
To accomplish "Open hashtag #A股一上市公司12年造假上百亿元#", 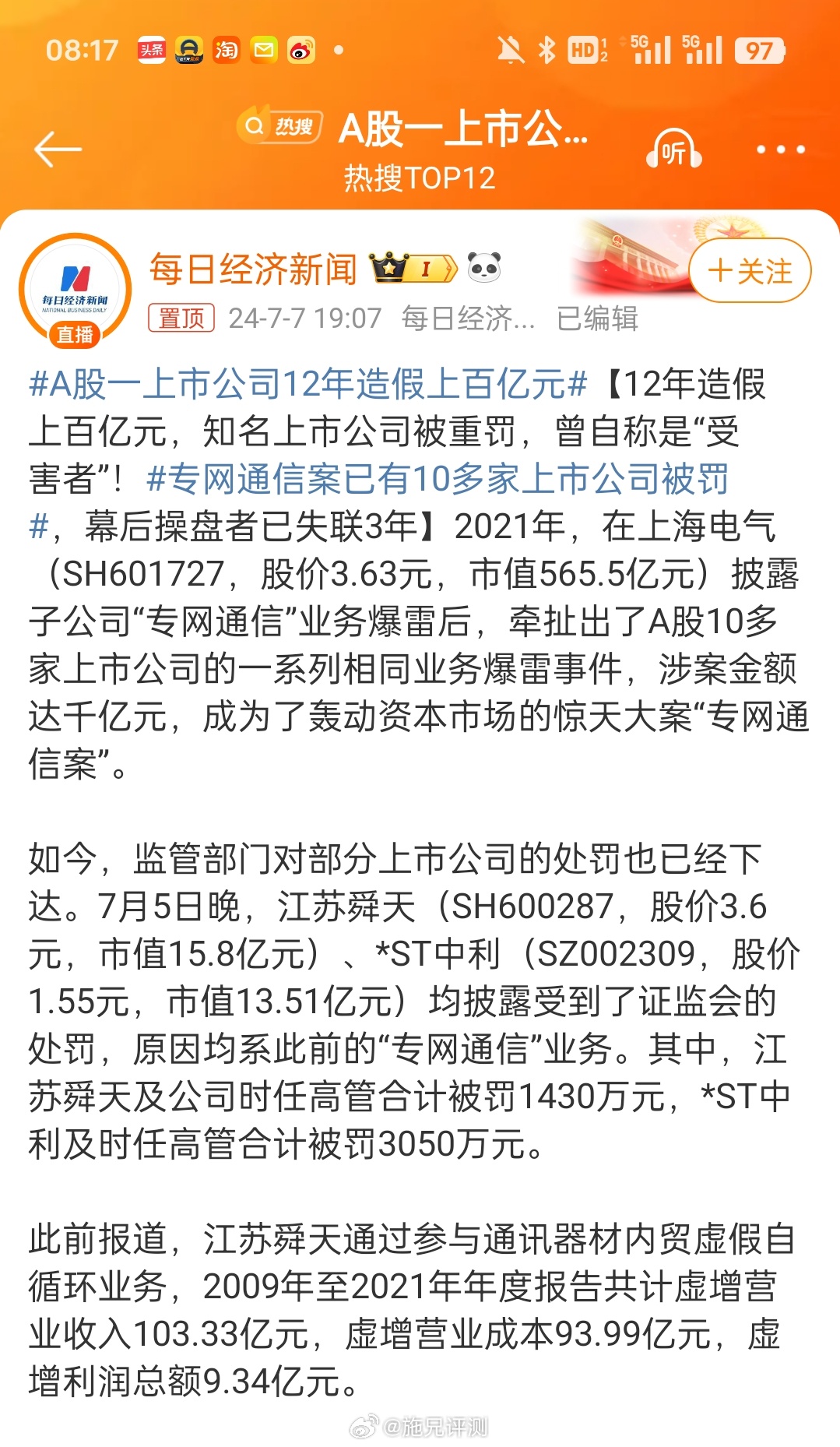I will click(308, 384).
